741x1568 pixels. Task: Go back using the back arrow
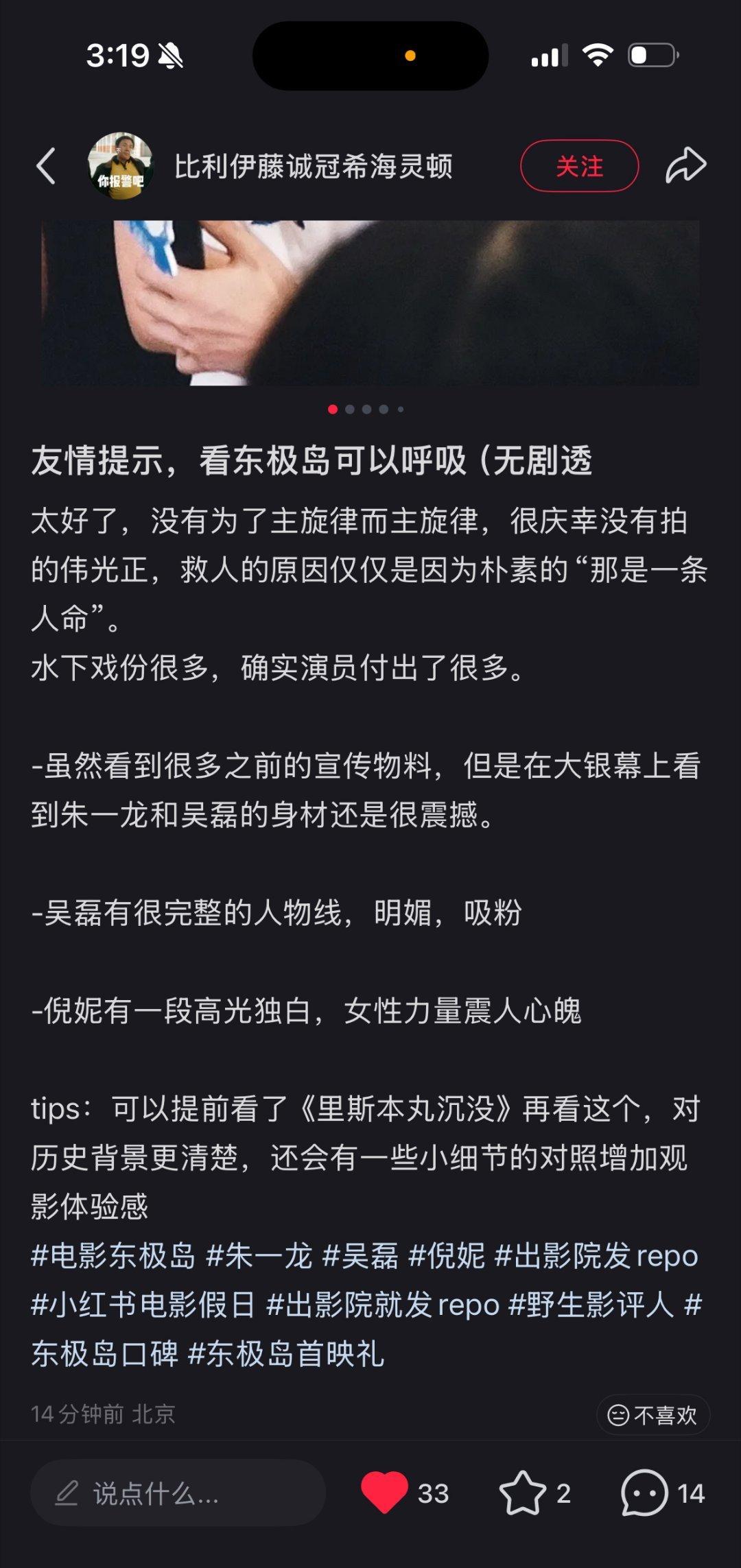coord(46,166)
